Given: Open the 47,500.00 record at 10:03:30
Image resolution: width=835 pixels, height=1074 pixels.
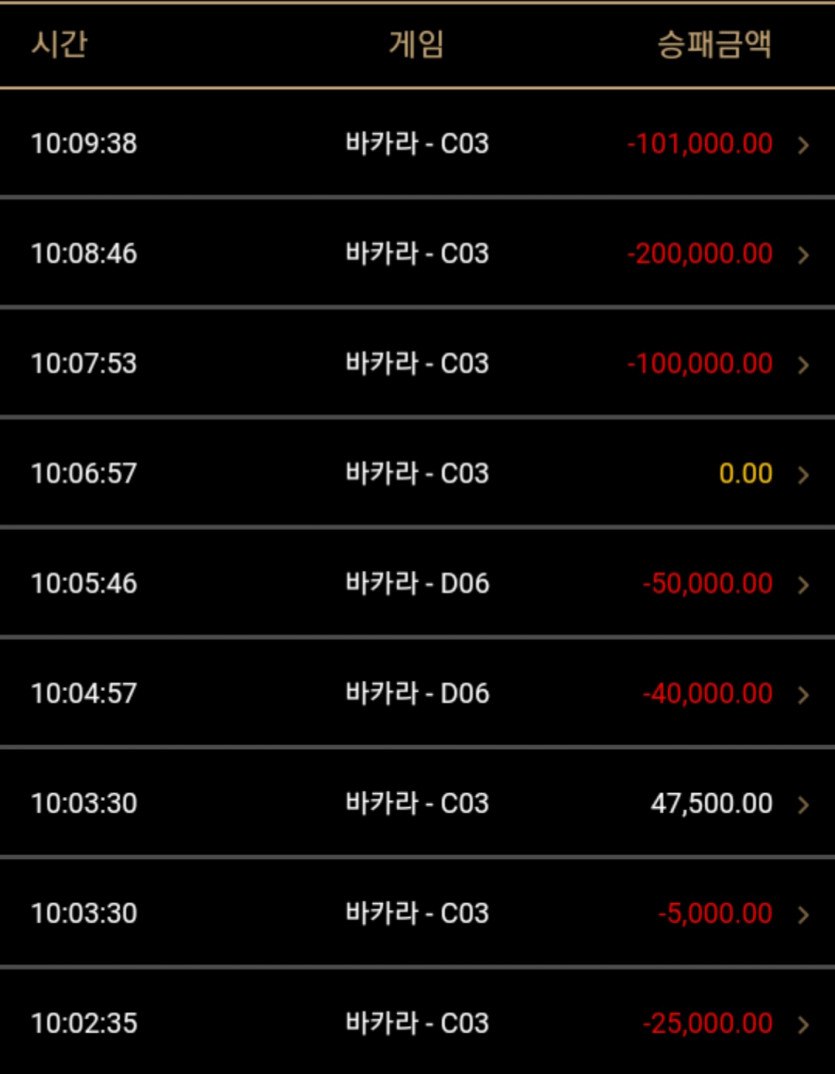Looking at the screenshot, I should (802, 805).
